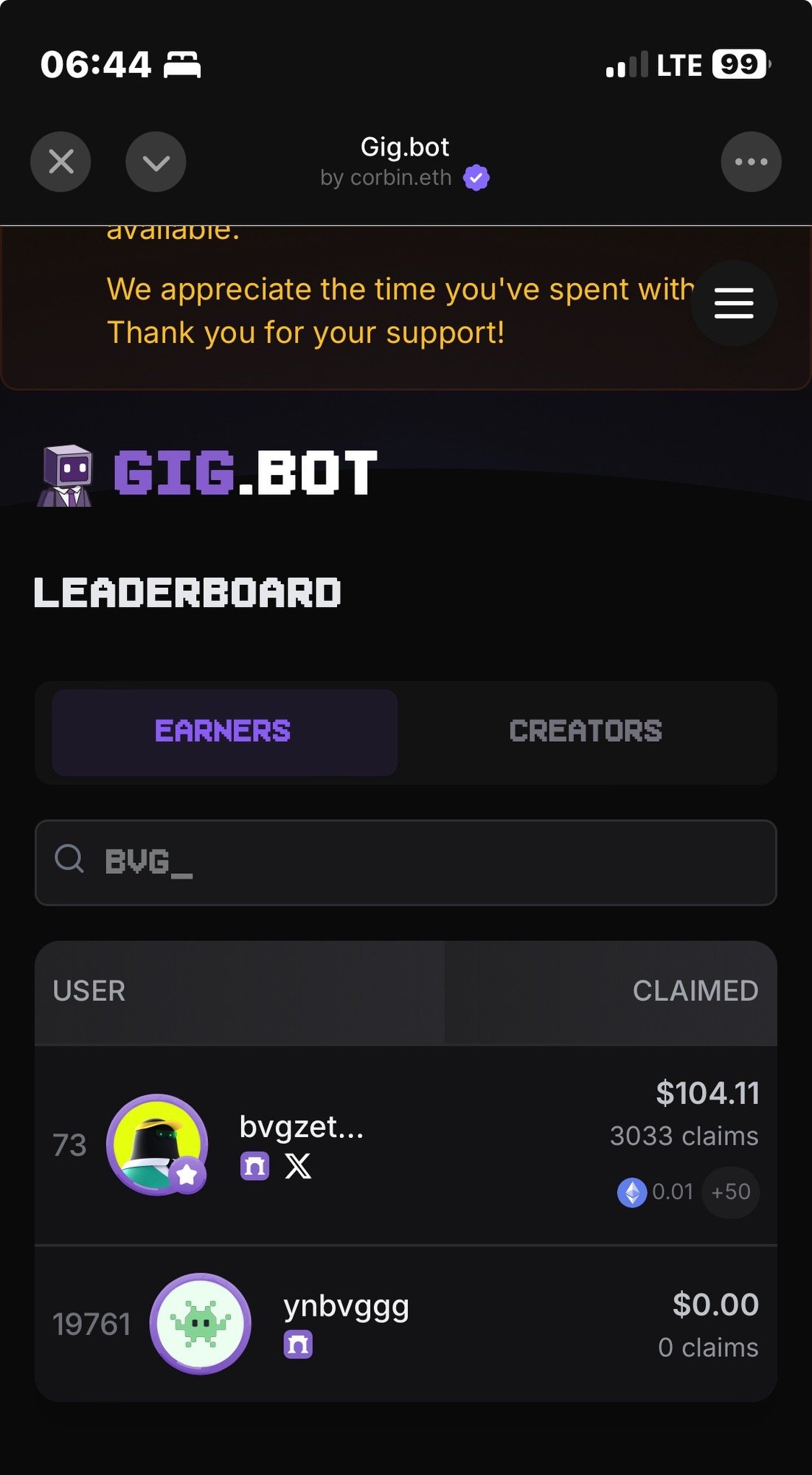Expand the +50 more tokens badge
Image resolution: width=812 pixels, height=1475 pixels.
click(x=730, y=1192)
